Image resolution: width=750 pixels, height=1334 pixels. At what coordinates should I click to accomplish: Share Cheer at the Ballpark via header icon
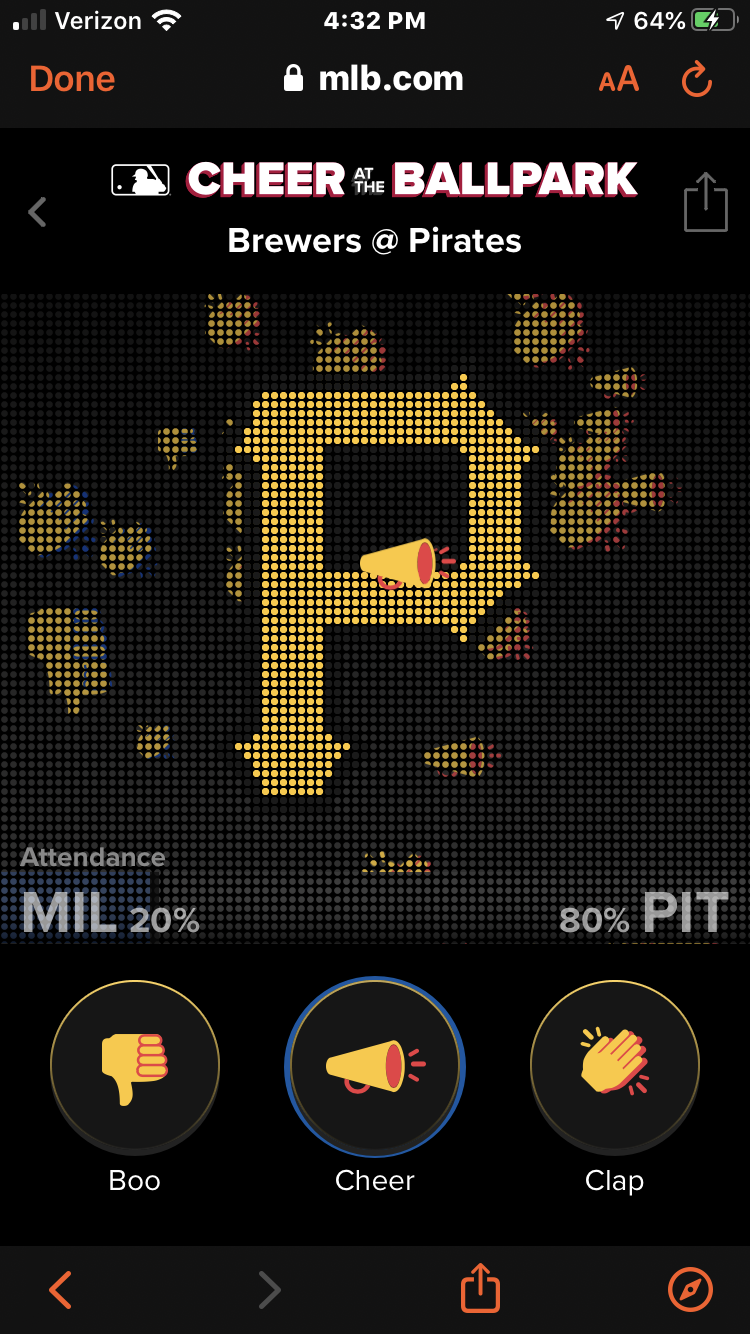(705, 203)
